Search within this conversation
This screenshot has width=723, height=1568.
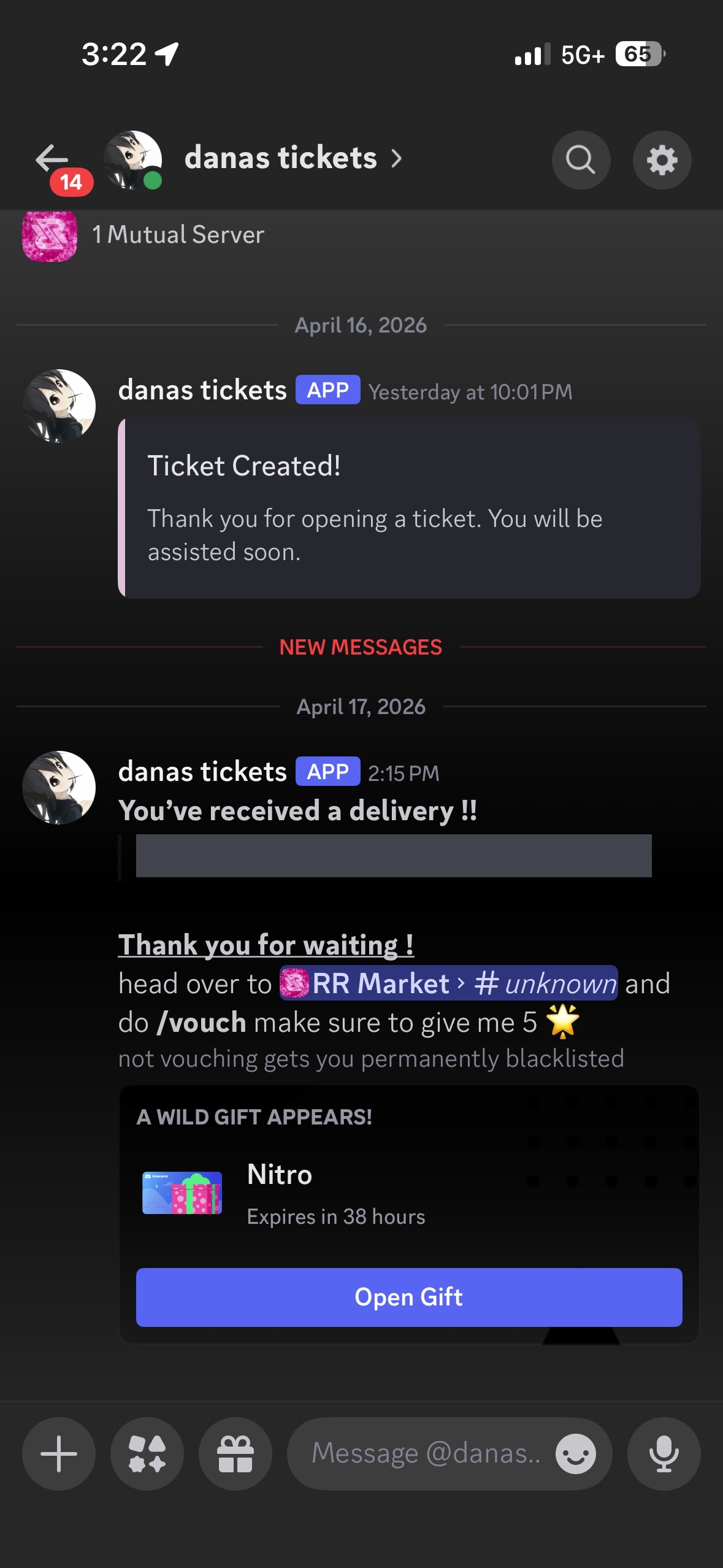[580, 160]
